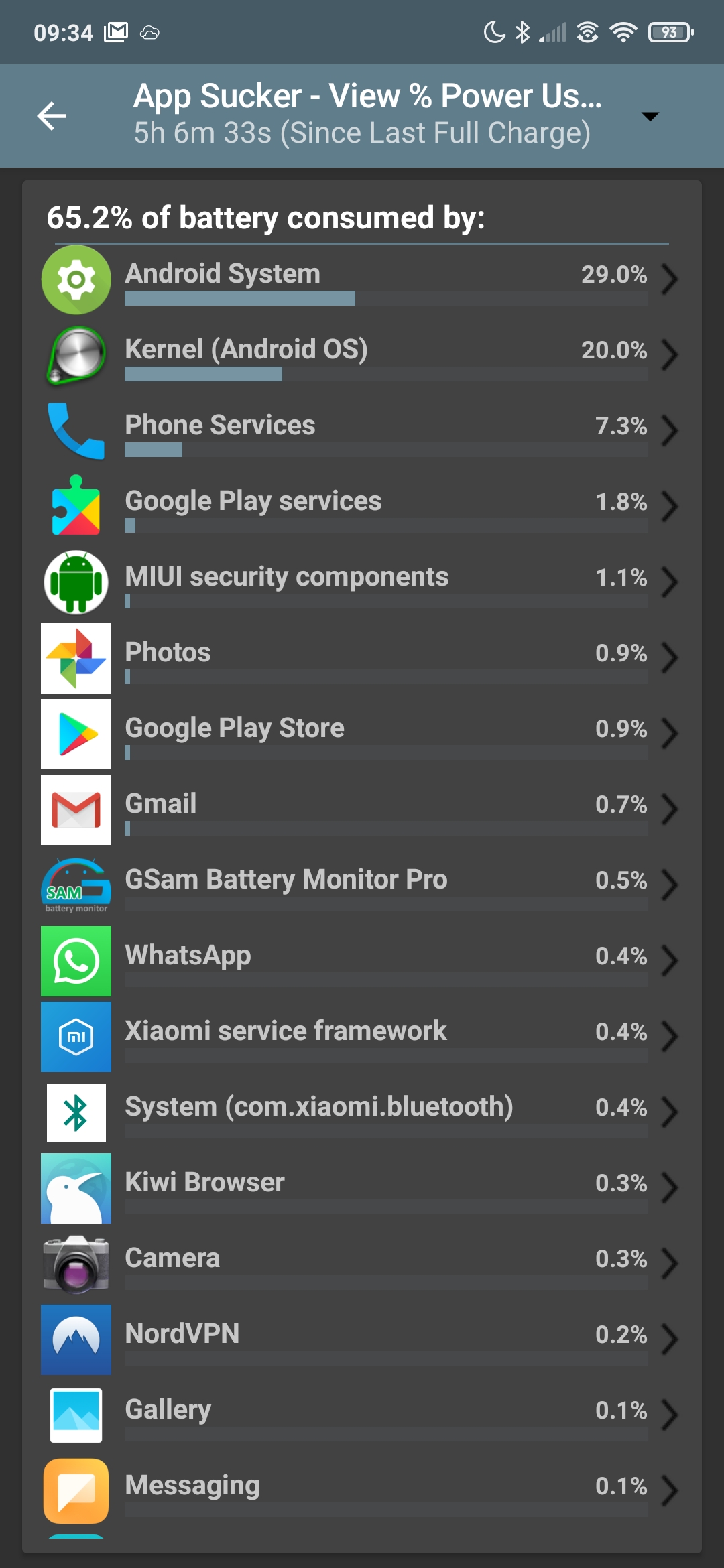Image resolution: width=724 pixels, height=1568 pixels.
Task: Open NordVPN battery details
Action: tap(362, 1340)
